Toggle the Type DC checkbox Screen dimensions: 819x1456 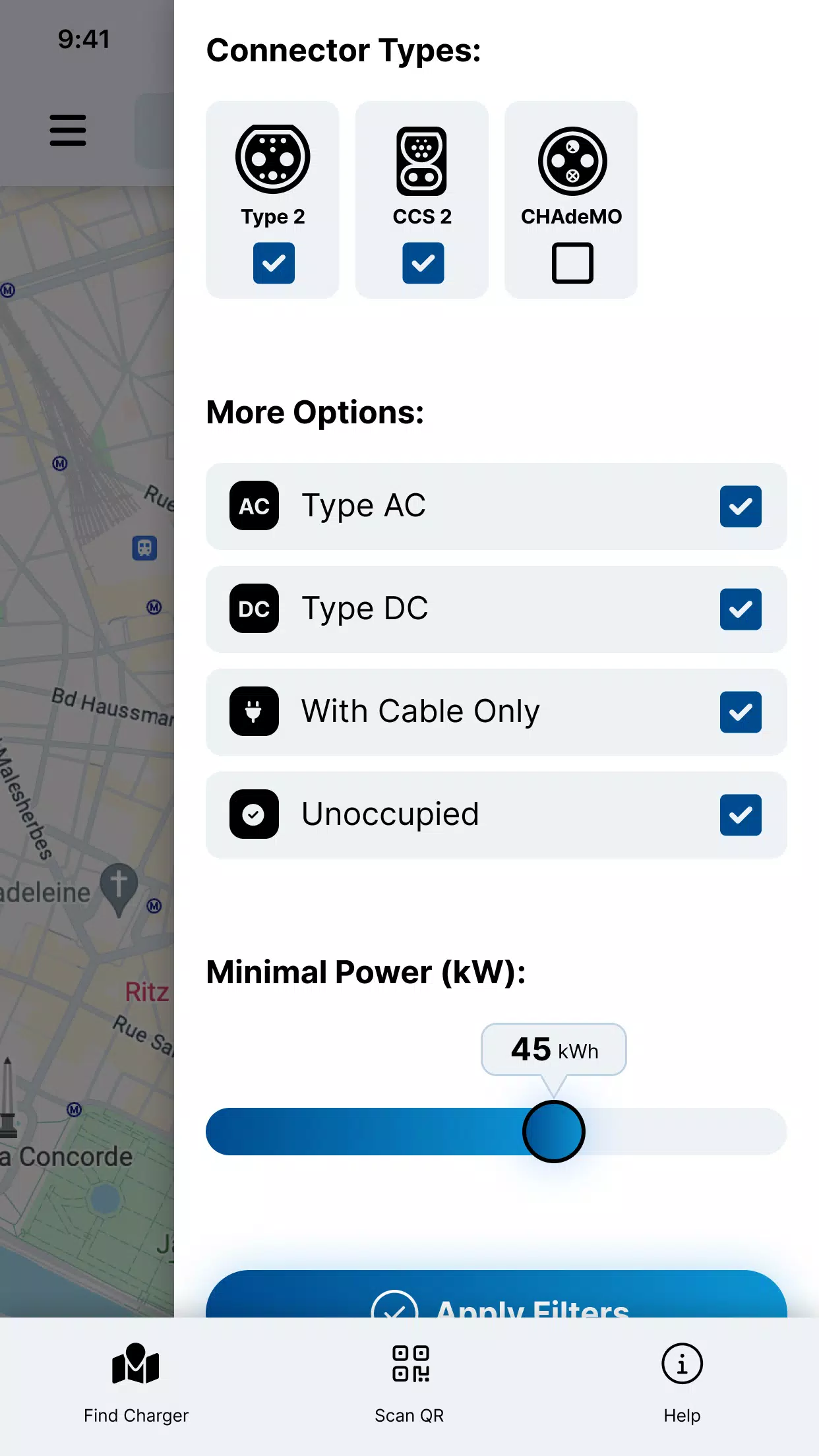coord(740,609)
